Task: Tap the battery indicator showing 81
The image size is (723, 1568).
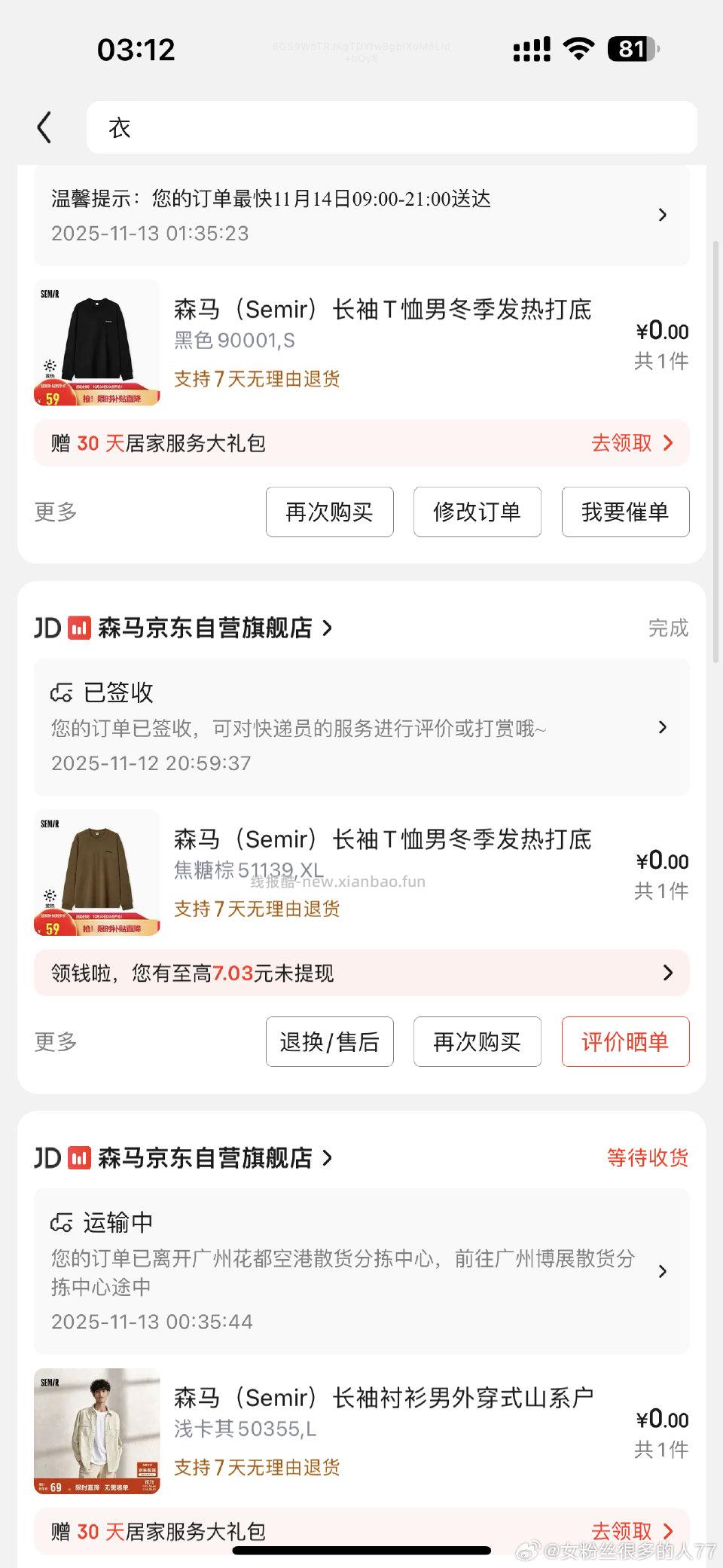Action: click(633, 48)
